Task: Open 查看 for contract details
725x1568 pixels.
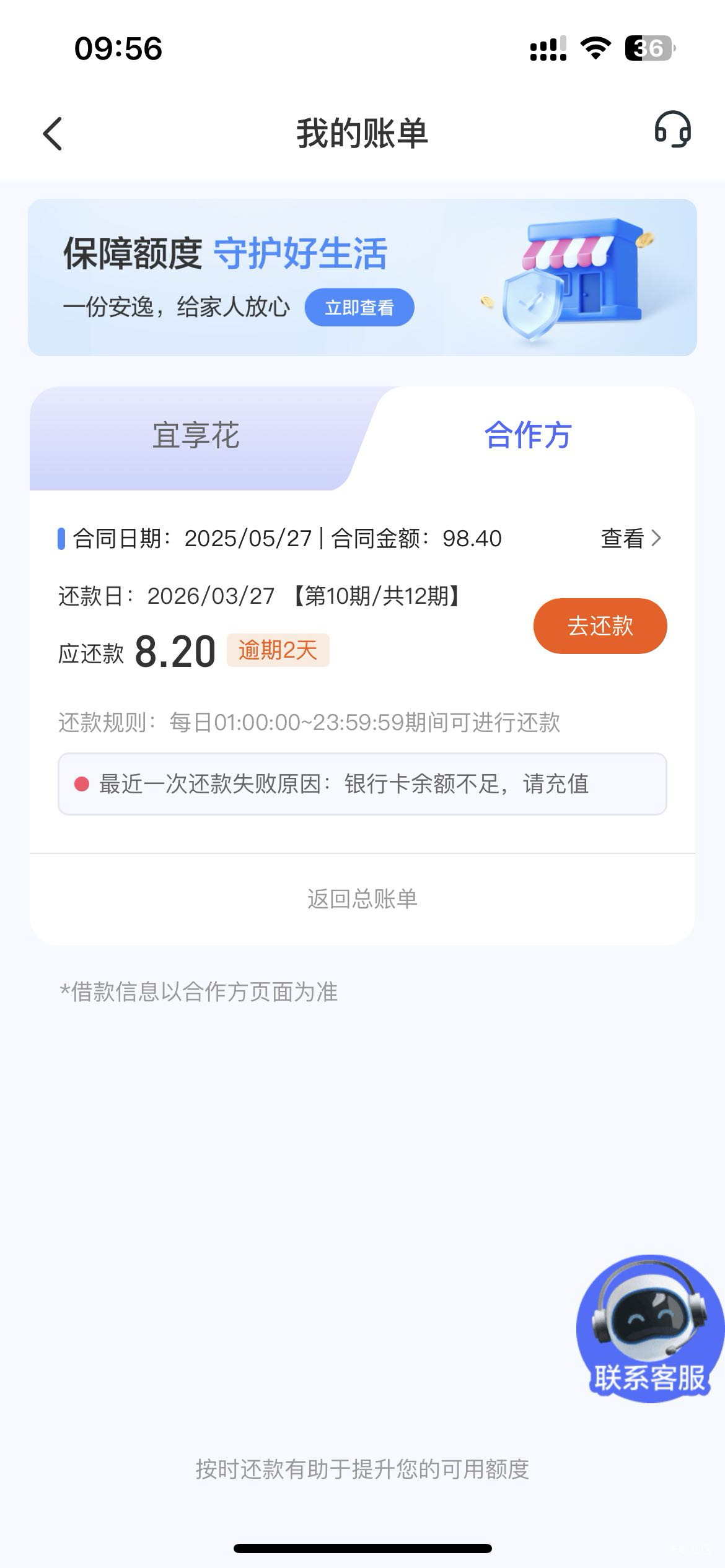Action: (631, 538)
